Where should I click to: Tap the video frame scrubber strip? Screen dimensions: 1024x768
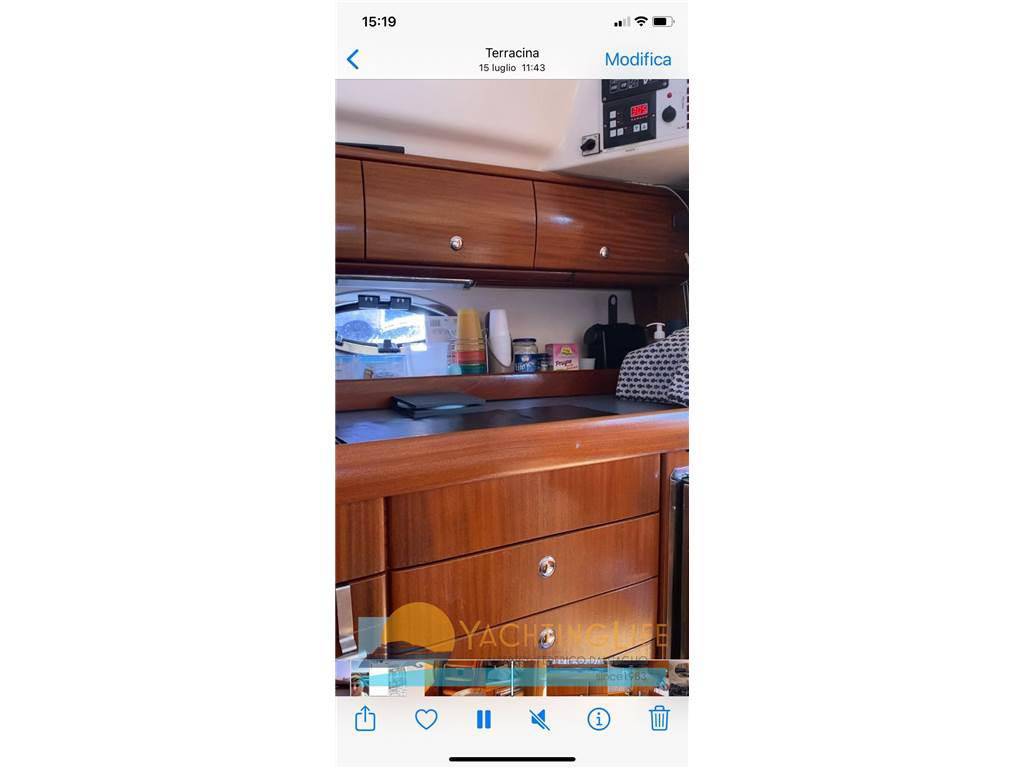tap(511, 678)
